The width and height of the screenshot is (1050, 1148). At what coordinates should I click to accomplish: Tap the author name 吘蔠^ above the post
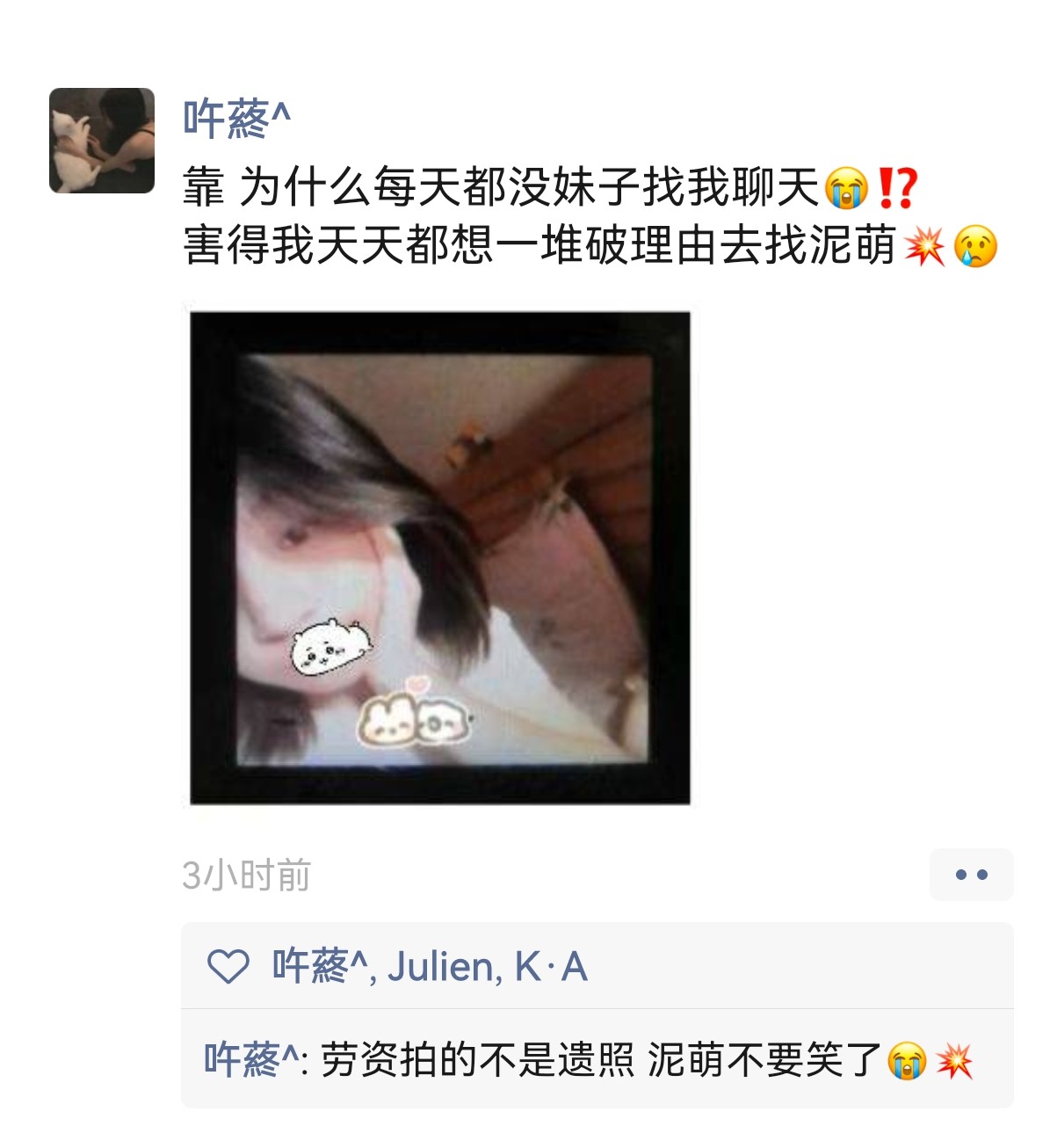click(236, 119)
